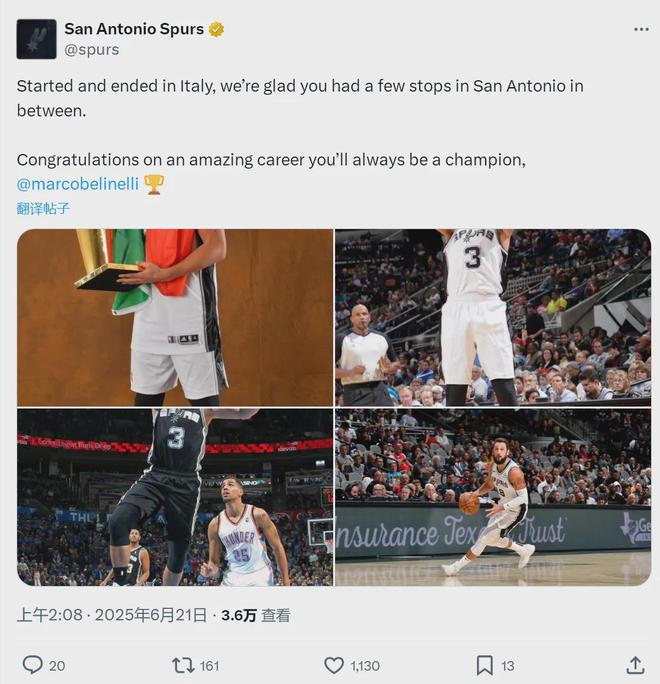Share the post via share icon
The width and height of the screenshot is (660, 684).
coord(635,665)
